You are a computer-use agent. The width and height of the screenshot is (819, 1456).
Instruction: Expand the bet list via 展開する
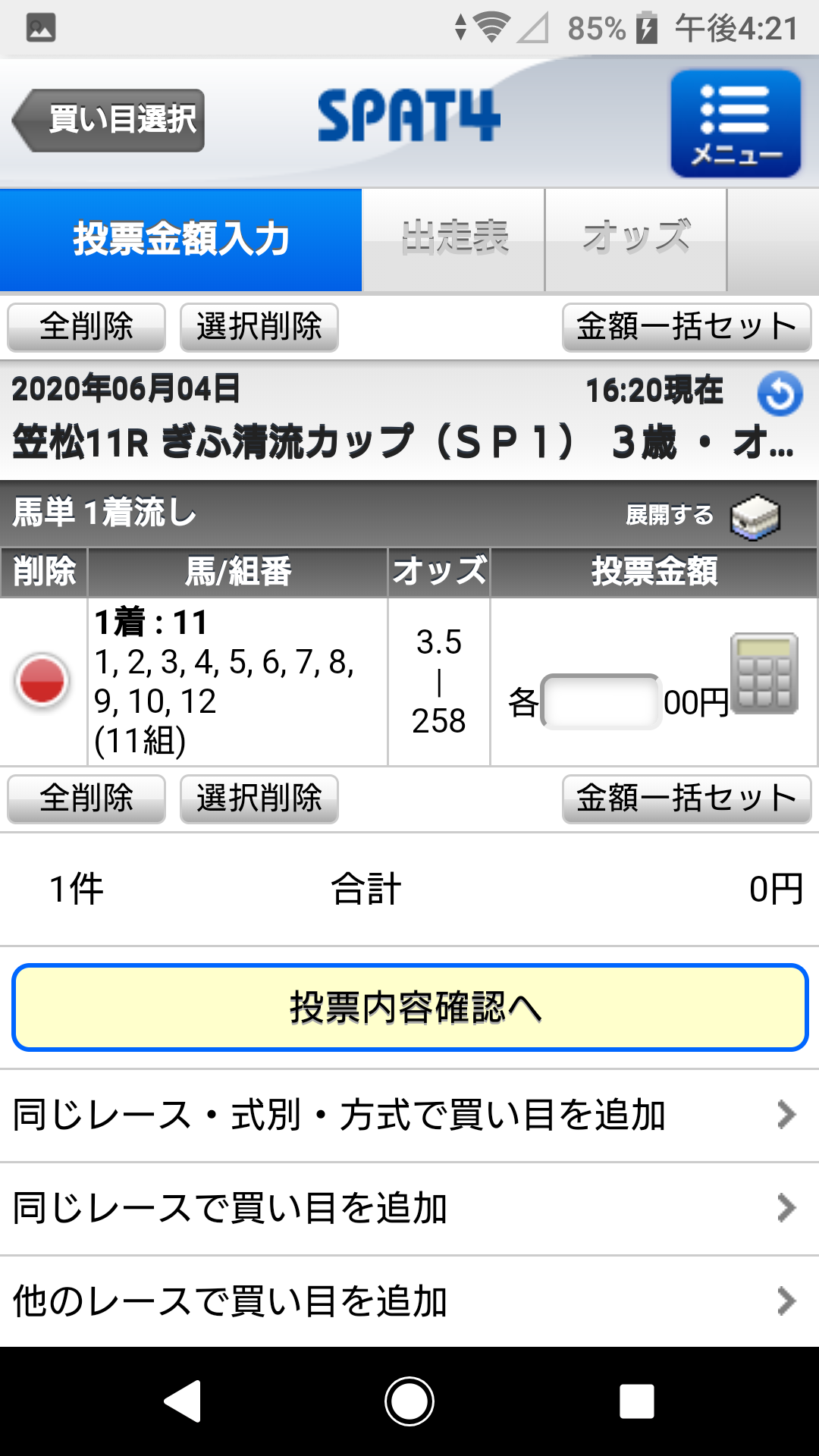[x=702, y=516]
